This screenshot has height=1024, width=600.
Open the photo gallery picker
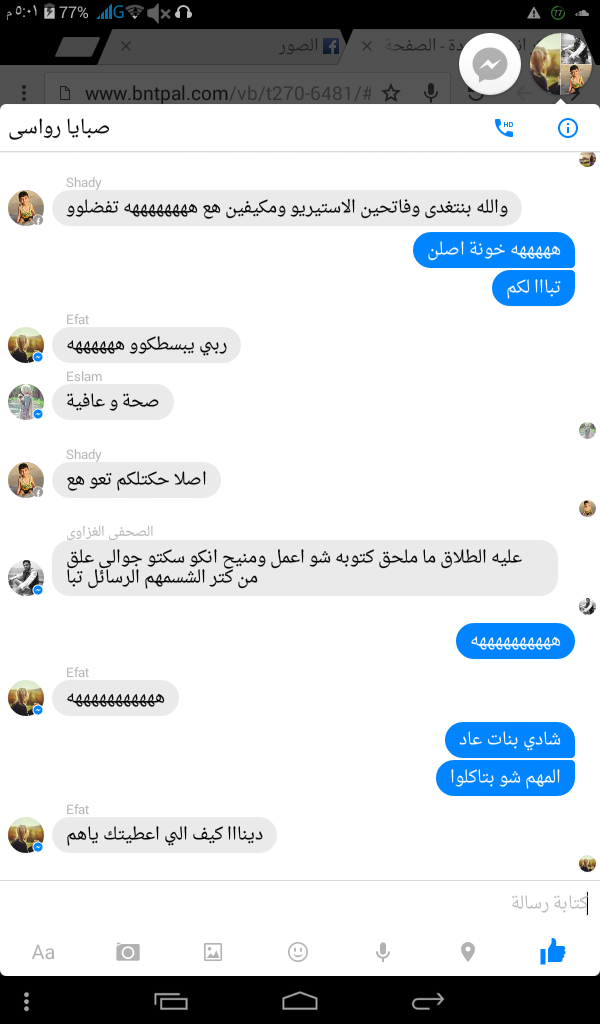coord(212,951)
